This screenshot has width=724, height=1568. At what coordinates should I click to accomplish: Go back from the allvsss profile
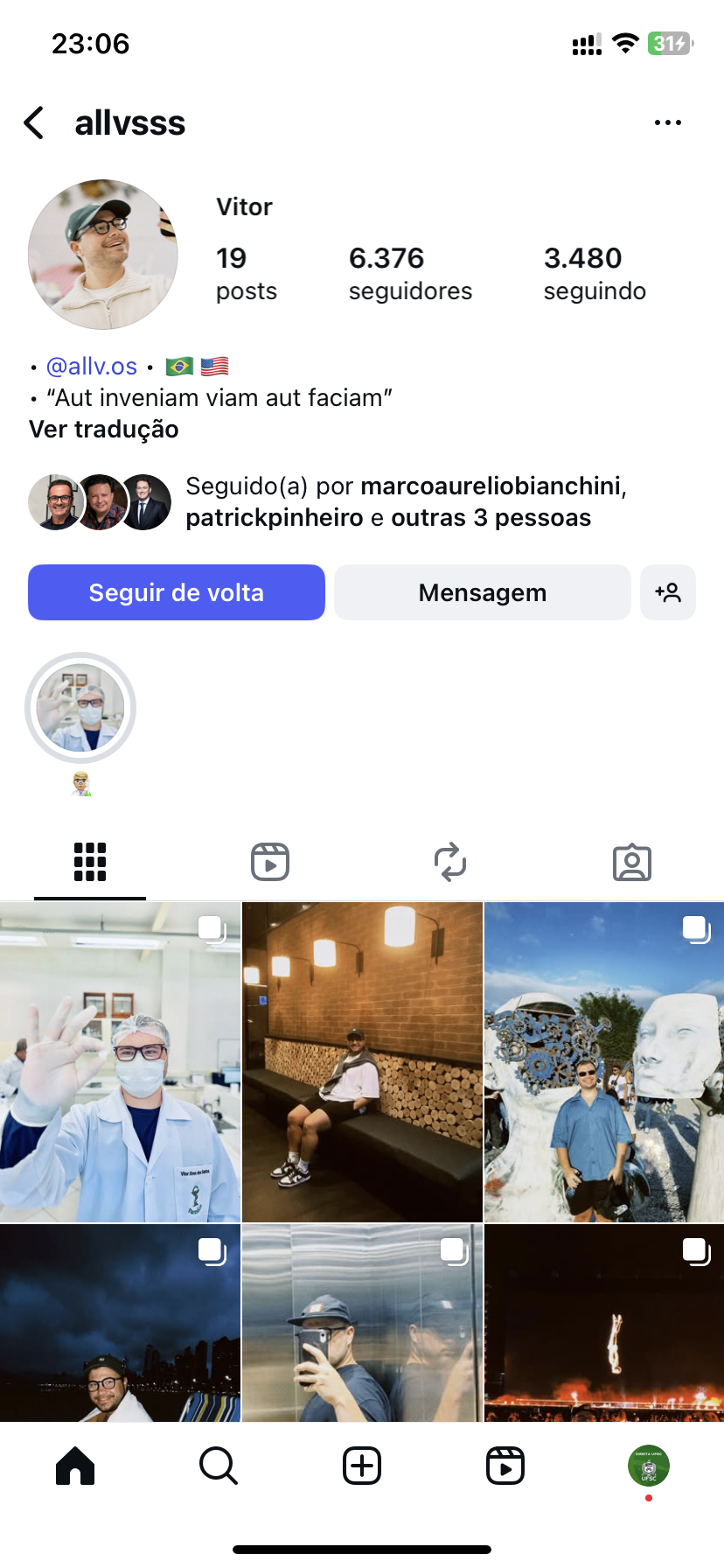coord(34,123)
